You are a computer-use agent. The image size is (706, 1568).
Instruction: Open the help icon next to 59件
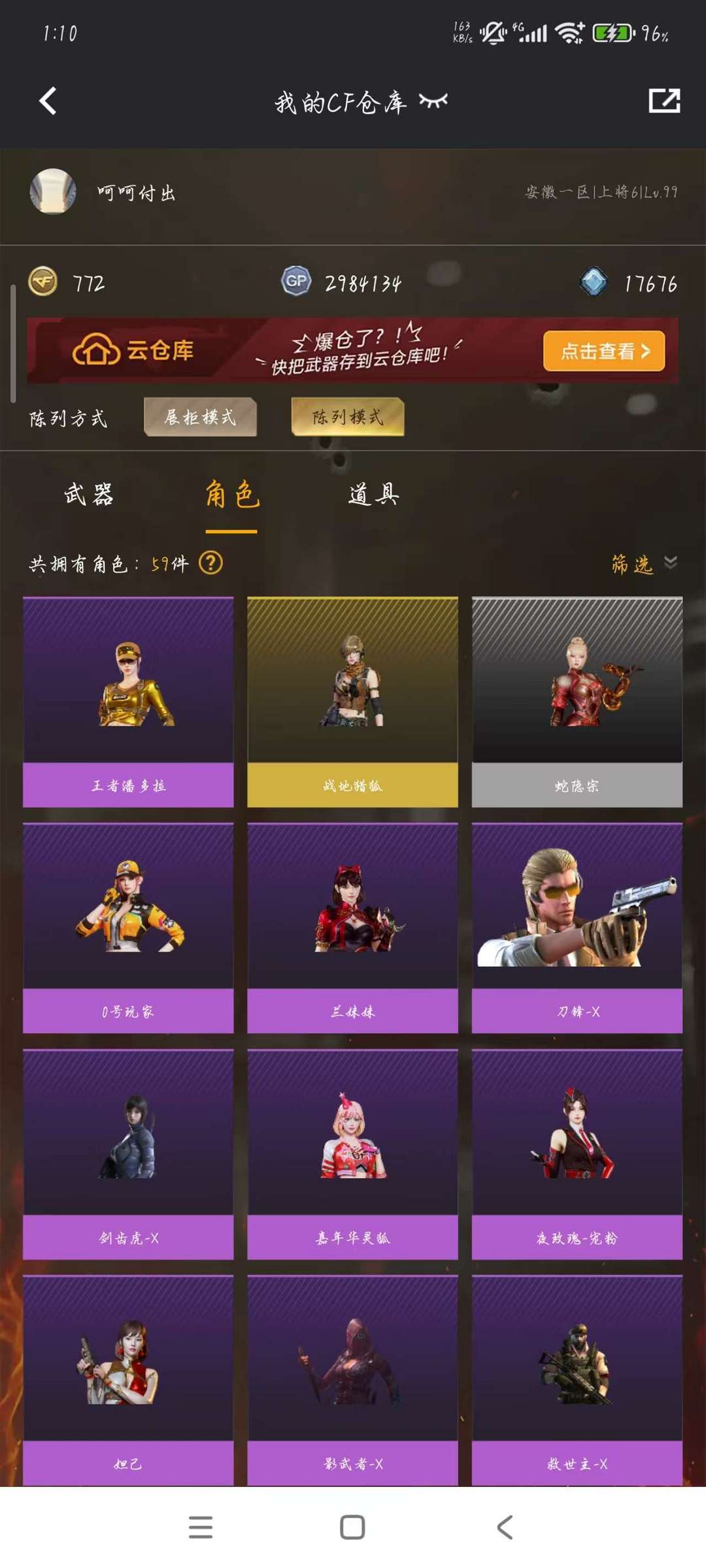tap(210, 563)
